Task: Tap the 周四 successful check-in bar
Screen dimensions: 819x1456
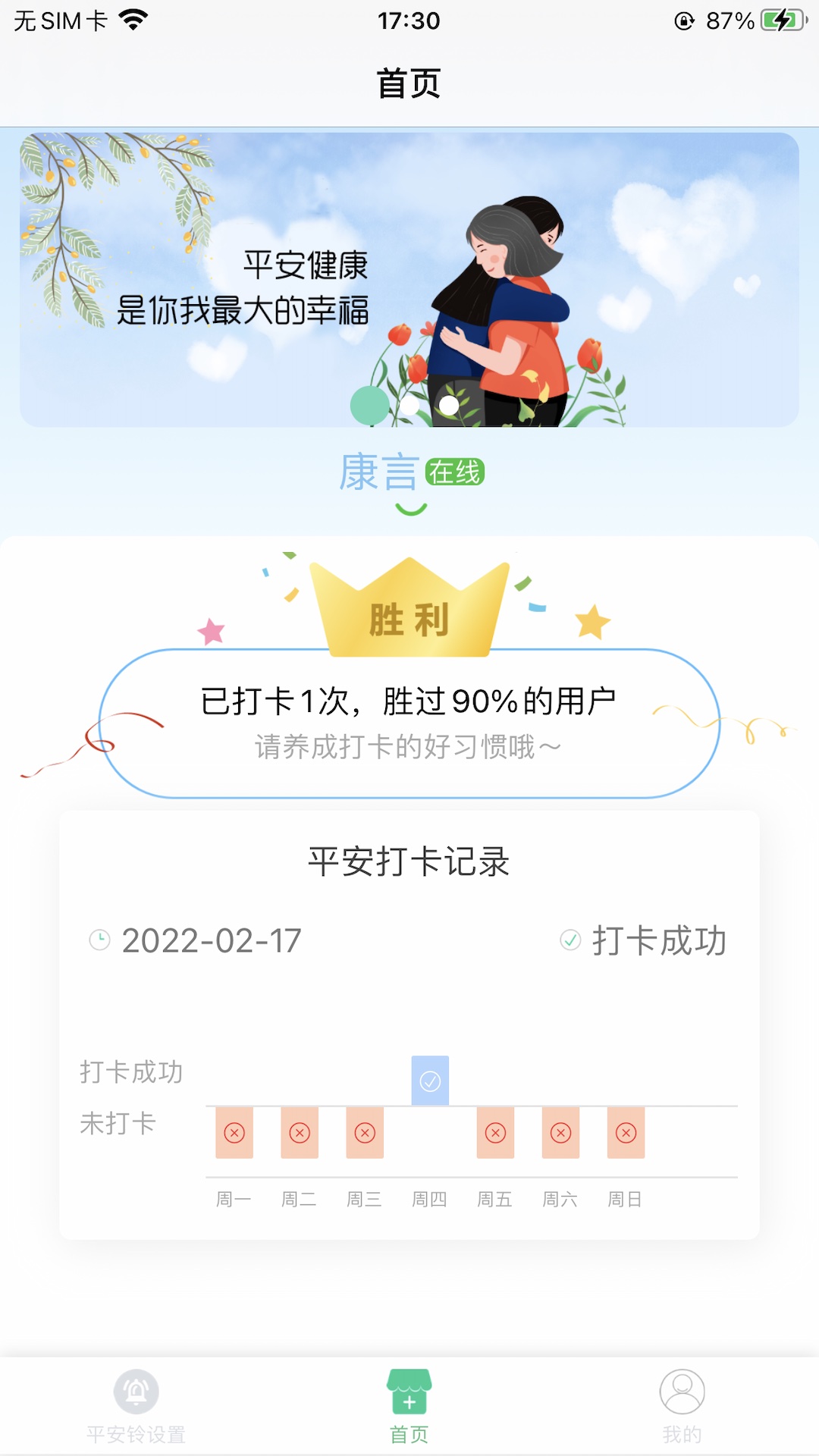Action: click(430, 1080)
